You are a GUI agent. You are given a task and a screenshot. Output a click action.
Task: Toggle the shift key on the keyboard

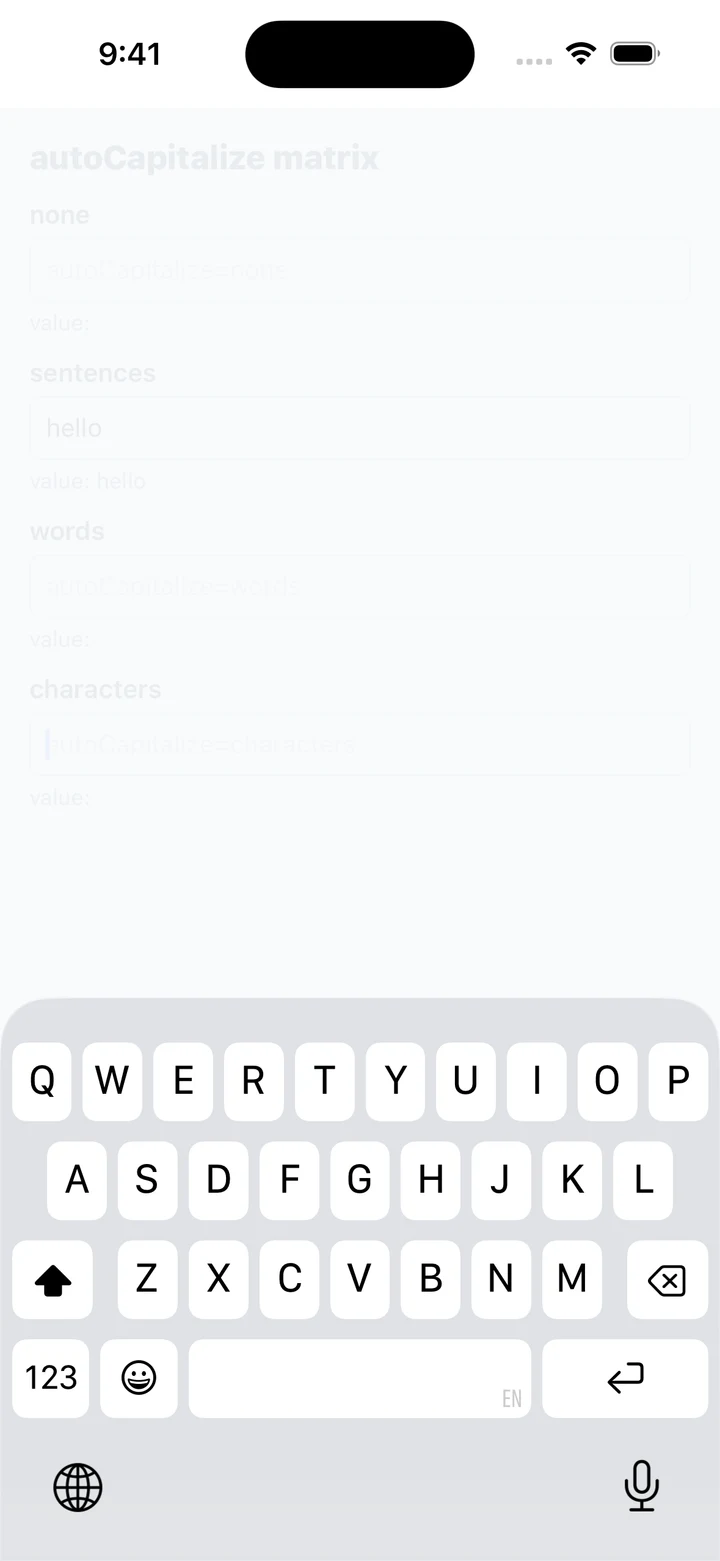(52, 1279)
